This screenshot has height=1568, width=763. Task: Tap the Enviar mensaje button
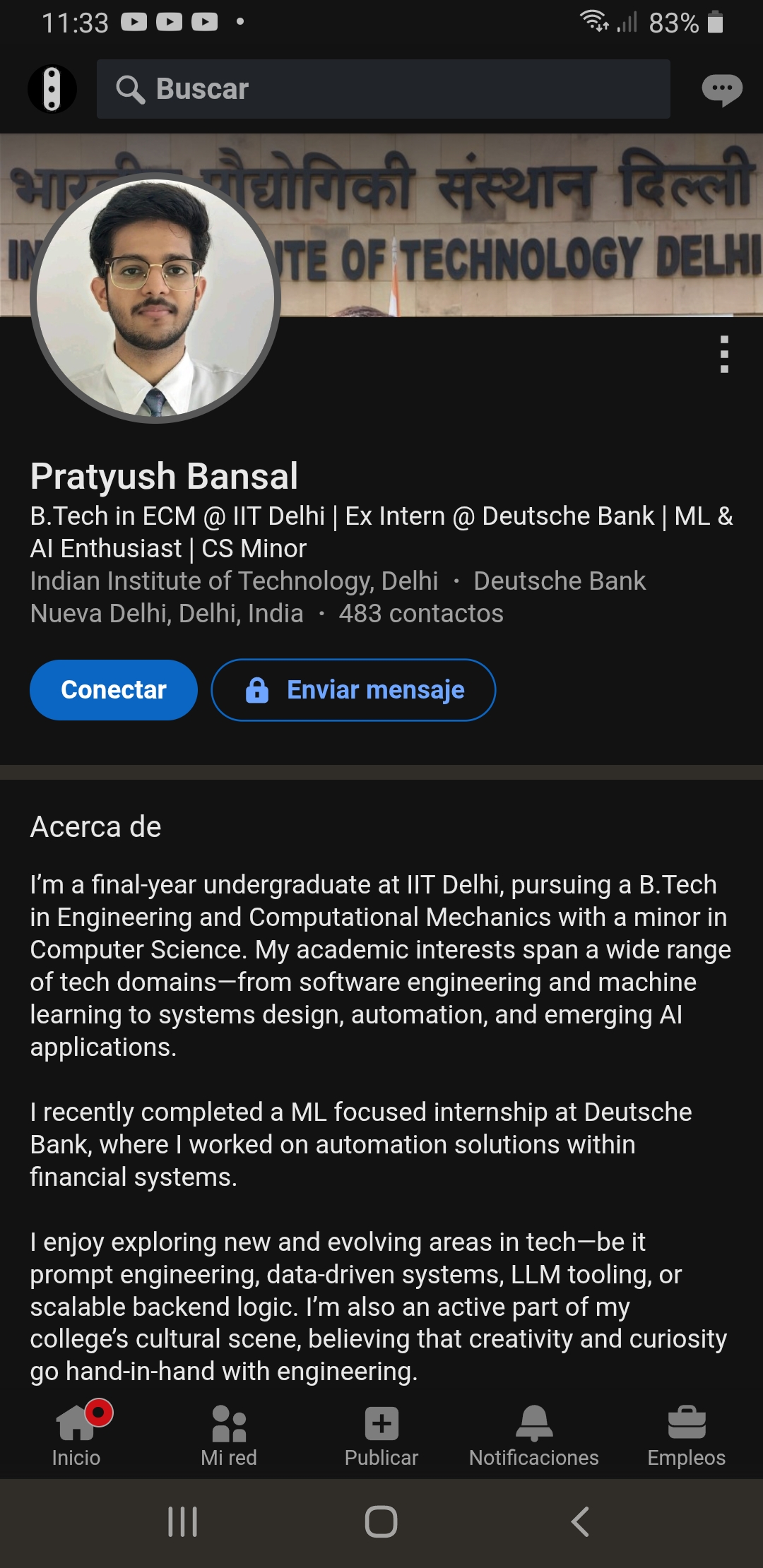[x=353, y=689]
